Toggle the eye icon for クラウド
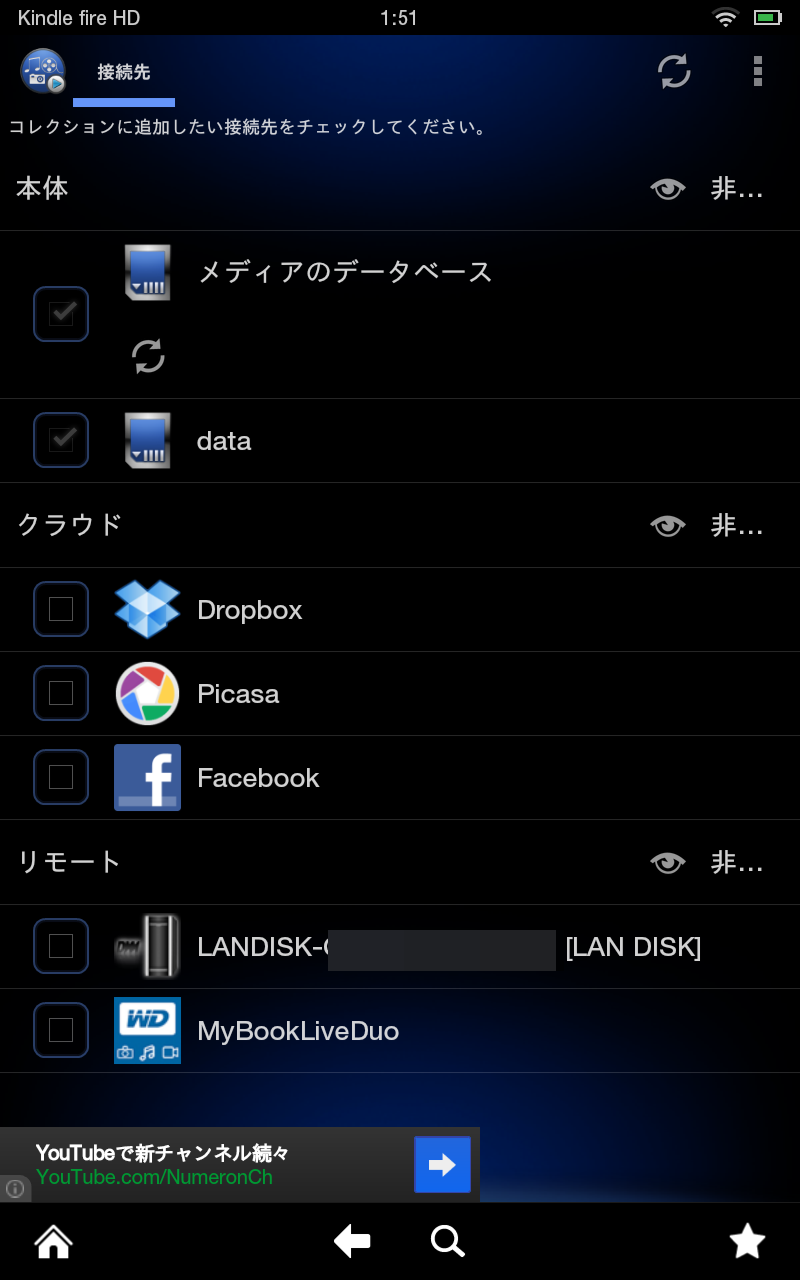Viewport: 800px width, 1280px height. [667, 525]
